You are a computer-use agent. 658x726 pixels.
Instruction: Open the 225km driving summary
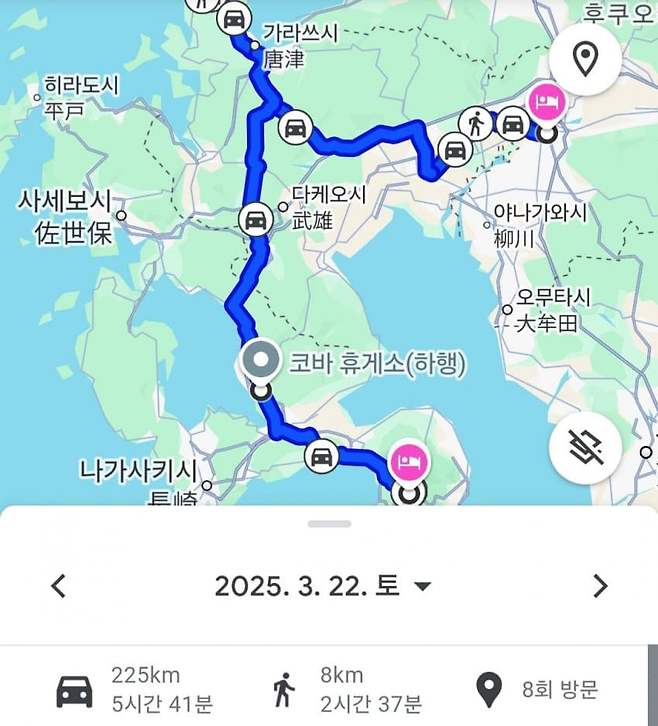[135, 690]
